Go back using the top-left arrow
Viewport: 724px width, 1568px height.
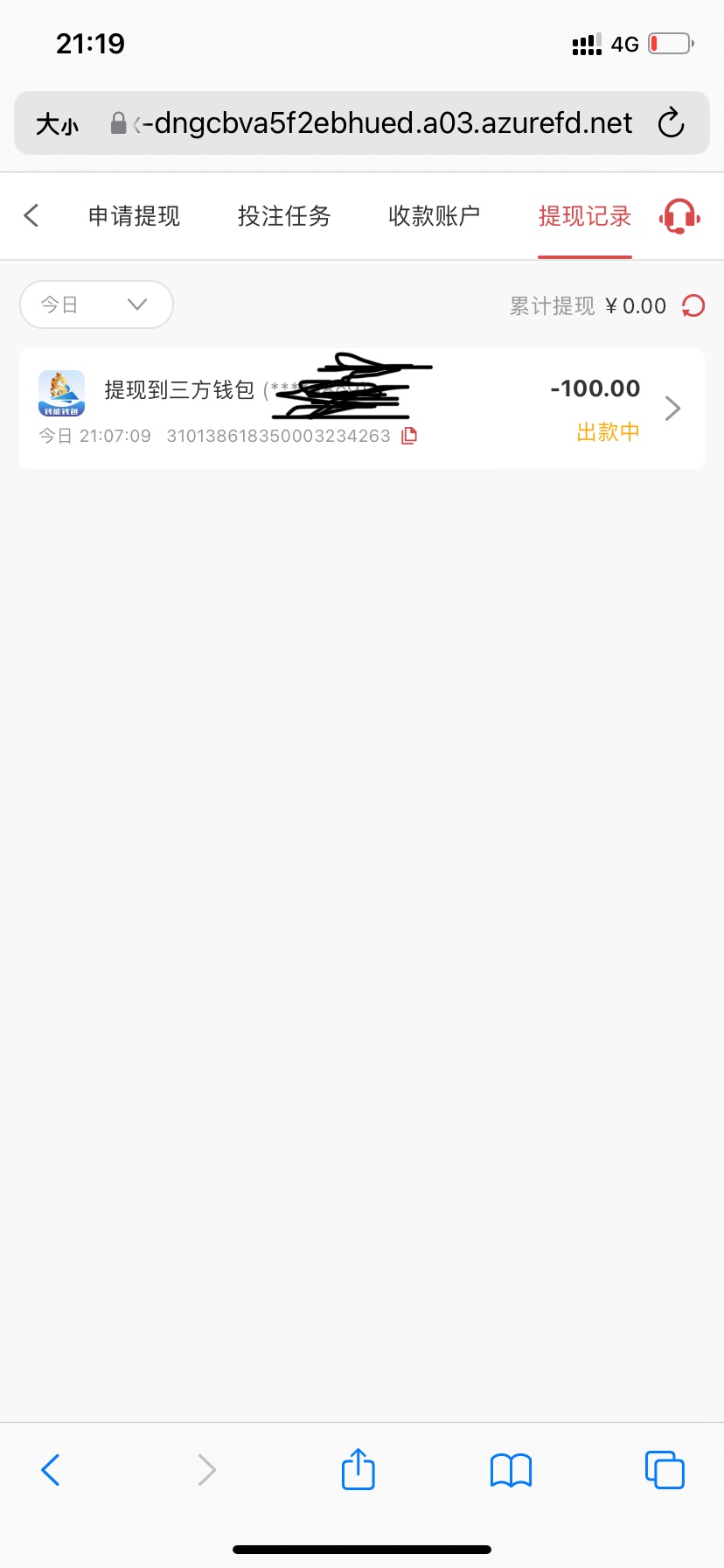(x=31, y=215)
